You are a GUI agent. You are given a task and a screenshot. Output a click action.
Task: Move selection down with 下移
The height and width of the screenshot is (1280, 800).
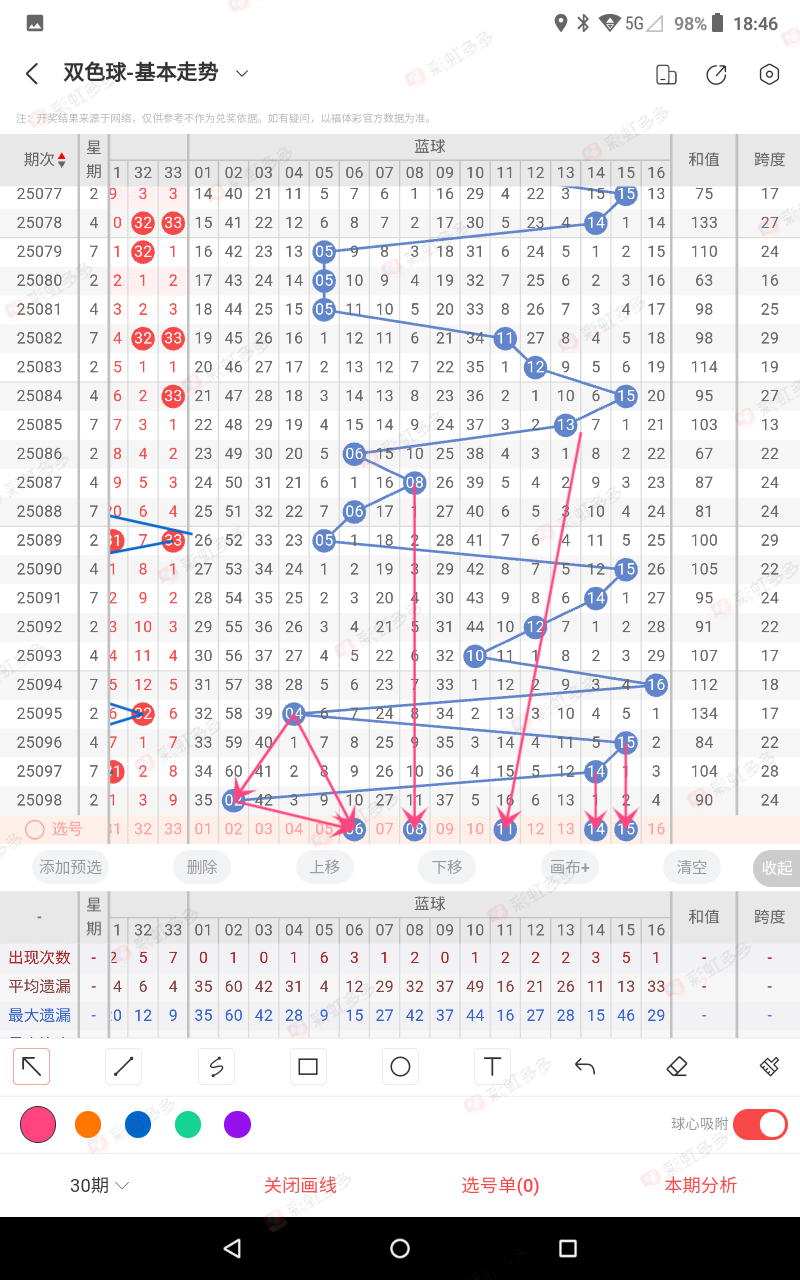click(447, 867)
